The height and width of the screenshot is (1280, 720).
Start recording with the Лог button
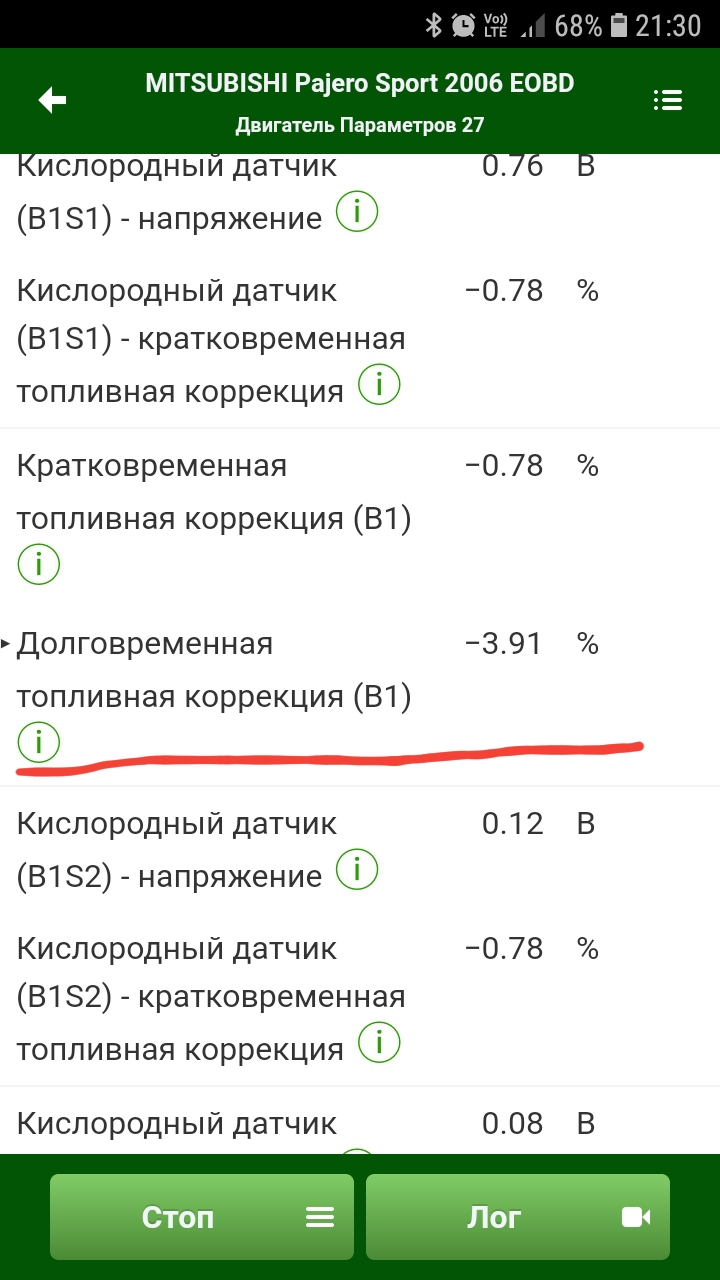tap(517, 1216)
